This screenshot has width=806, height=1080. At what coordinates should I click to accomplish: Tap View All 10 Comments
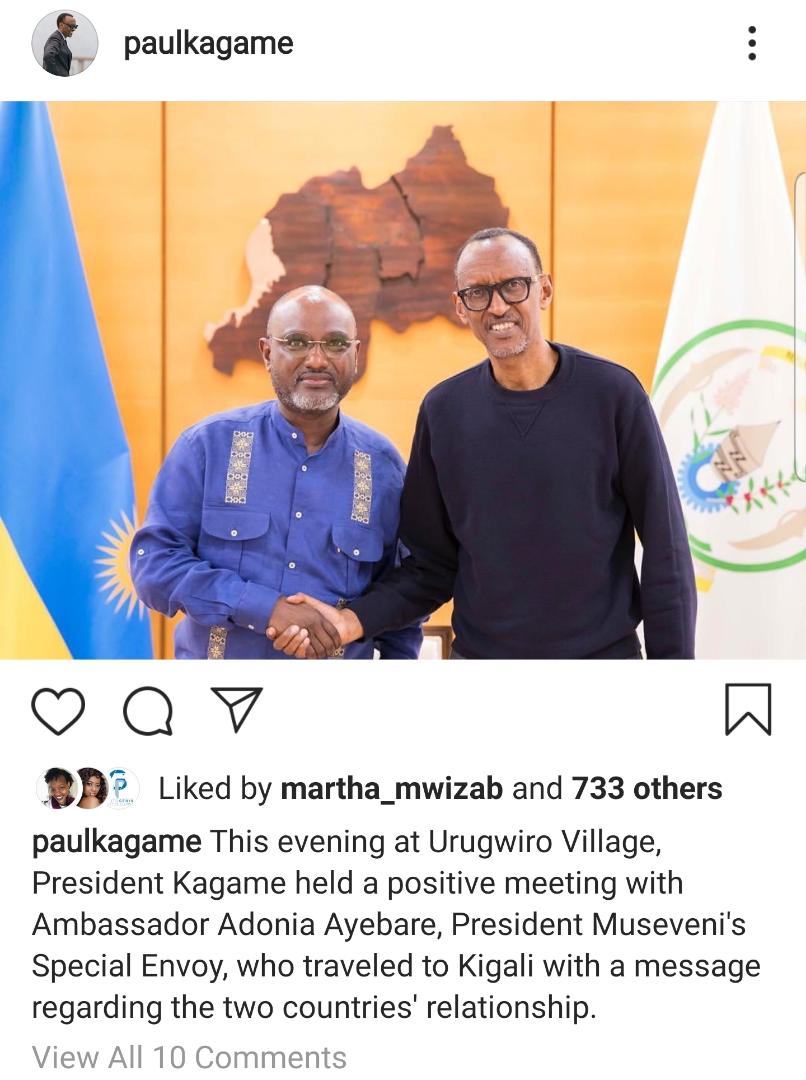189,1057
